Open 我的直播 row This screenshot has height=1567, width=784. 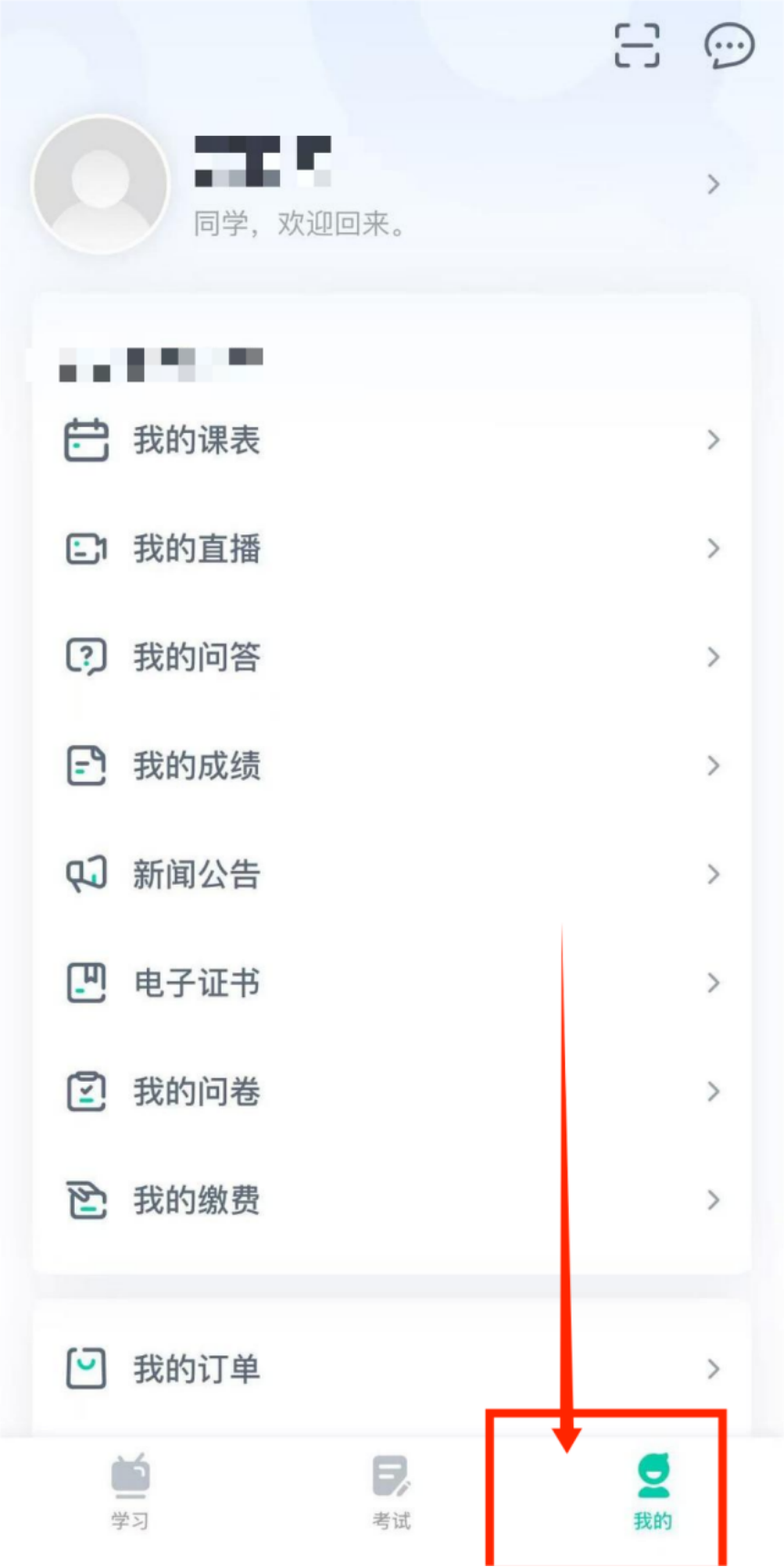[392, 549]
